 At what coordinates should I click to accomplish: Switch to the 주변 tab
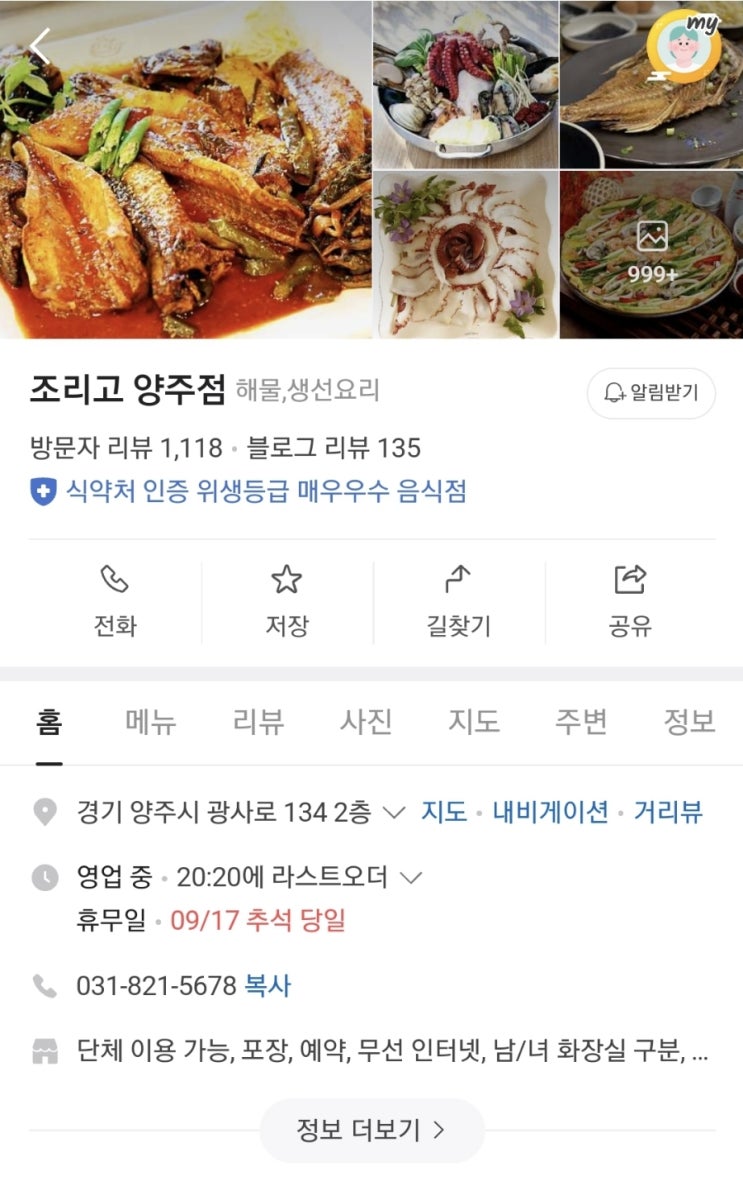pos(581,722)
